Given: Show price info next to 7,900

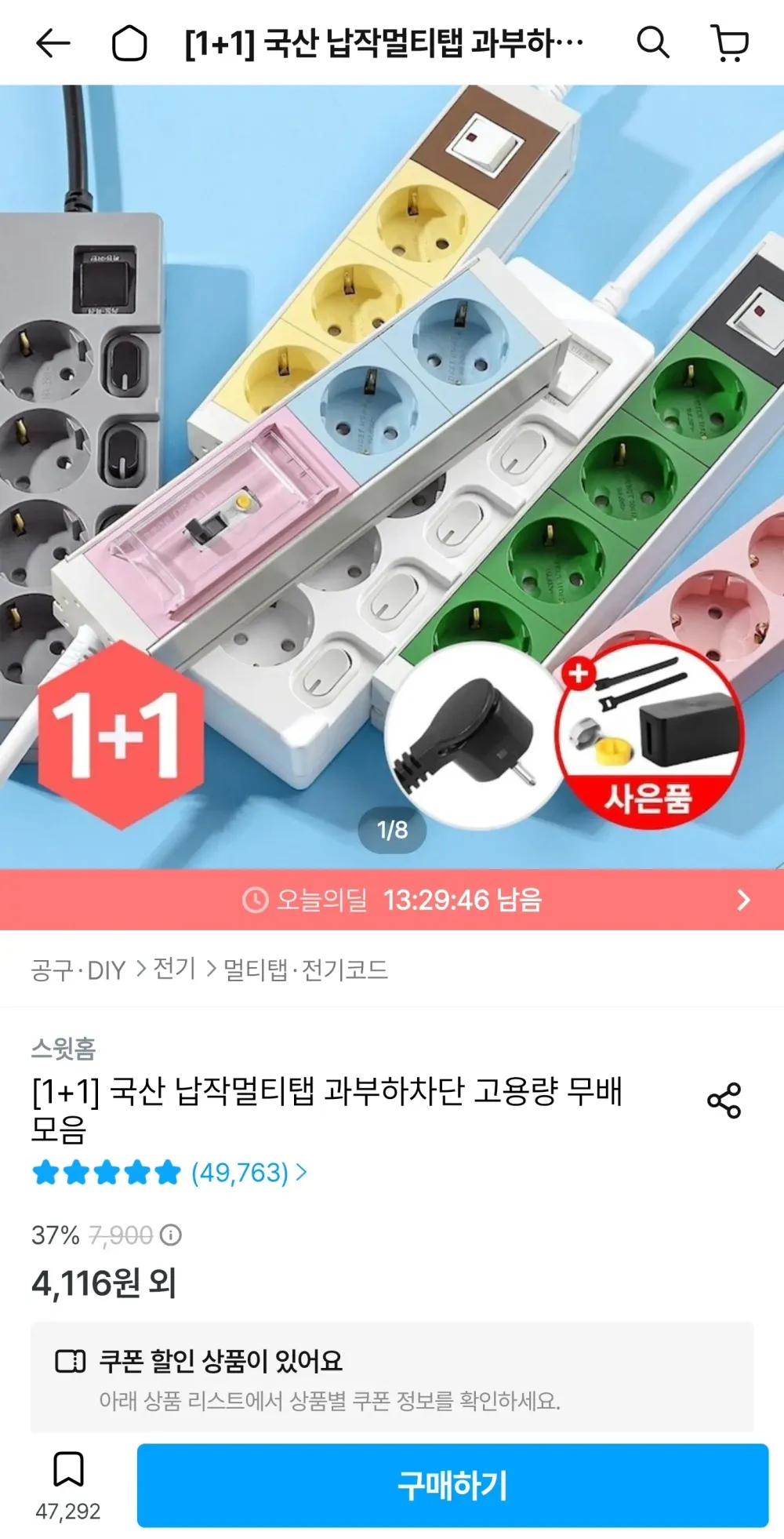Looking at the screenshot, I should 171,1235.
